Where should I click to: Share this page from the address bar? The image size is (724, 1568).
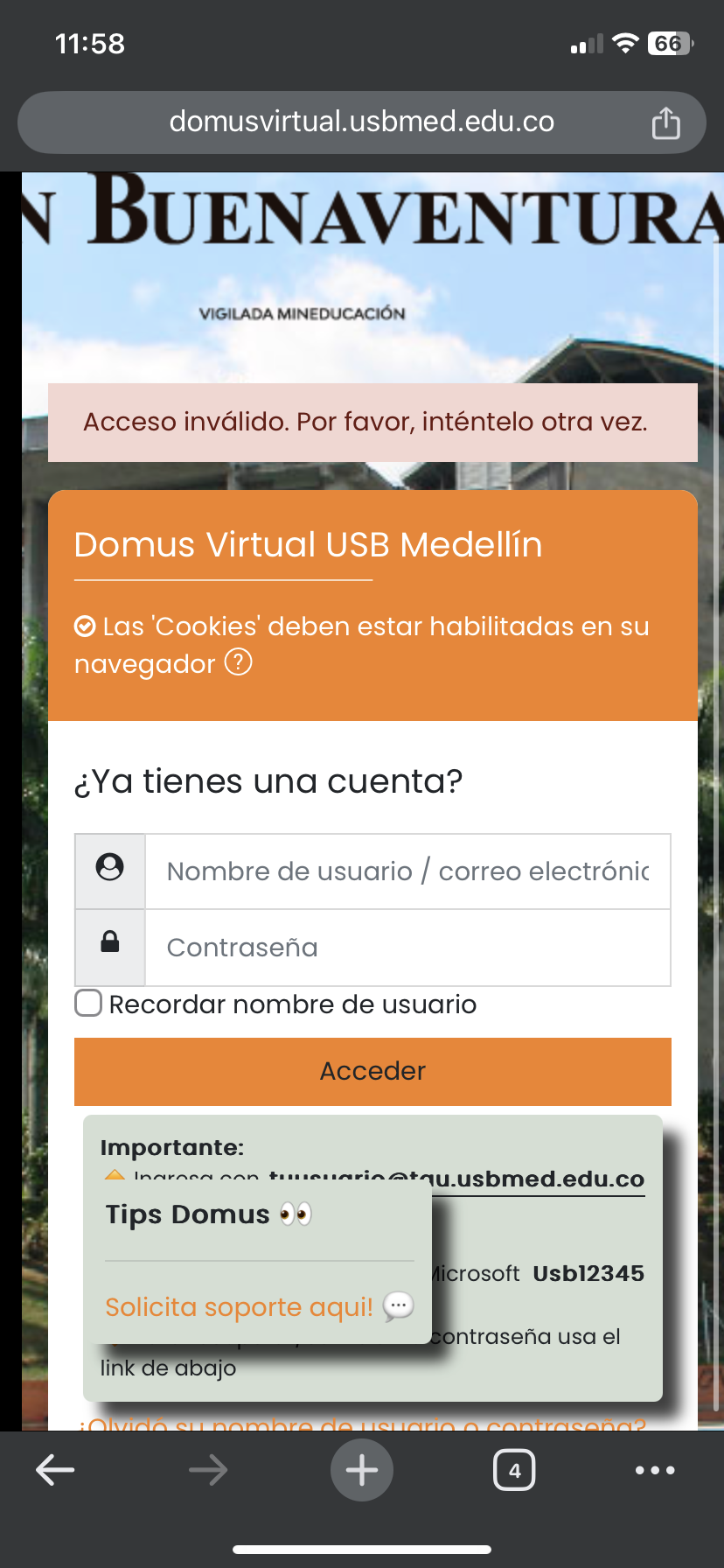pos(665,122)
